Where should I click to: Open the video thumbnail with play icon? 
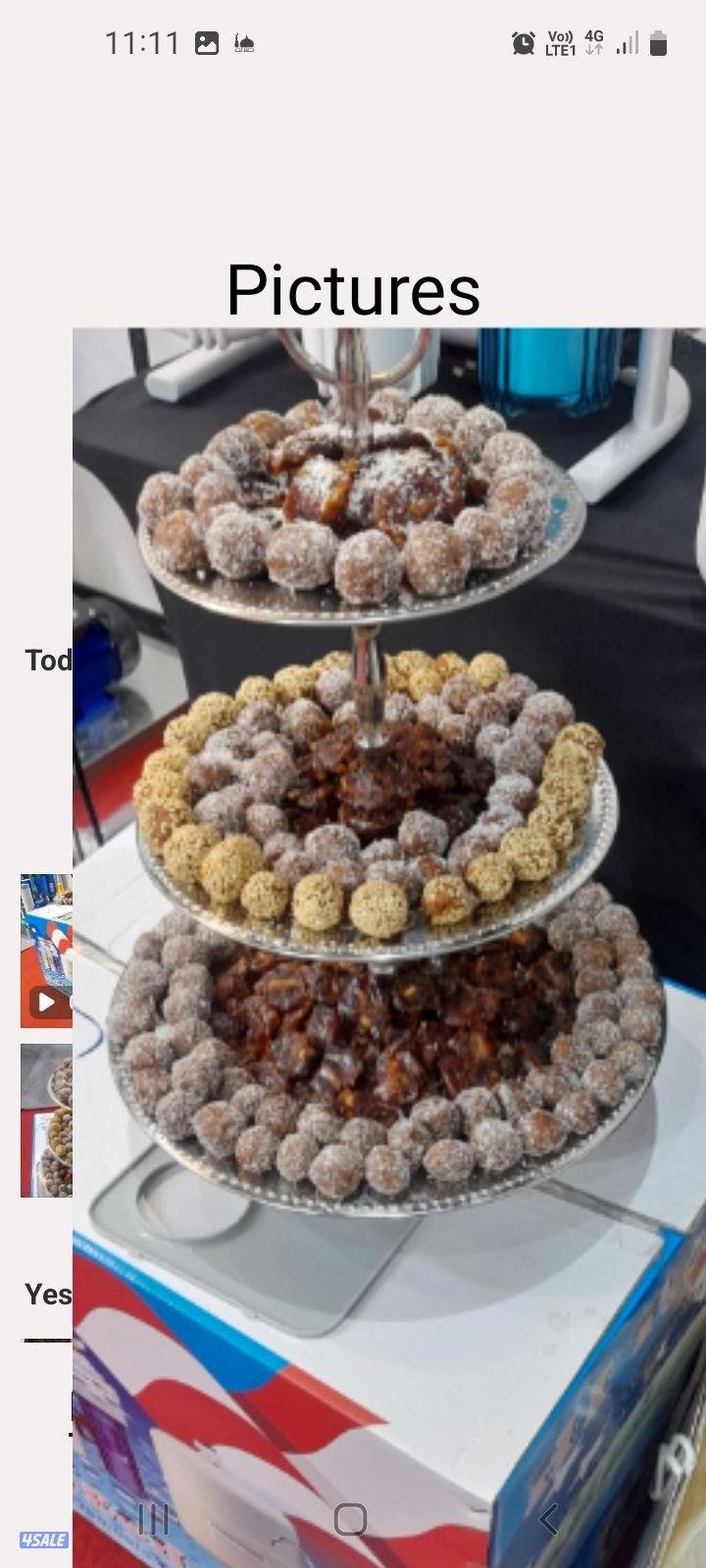pos(46,950)
